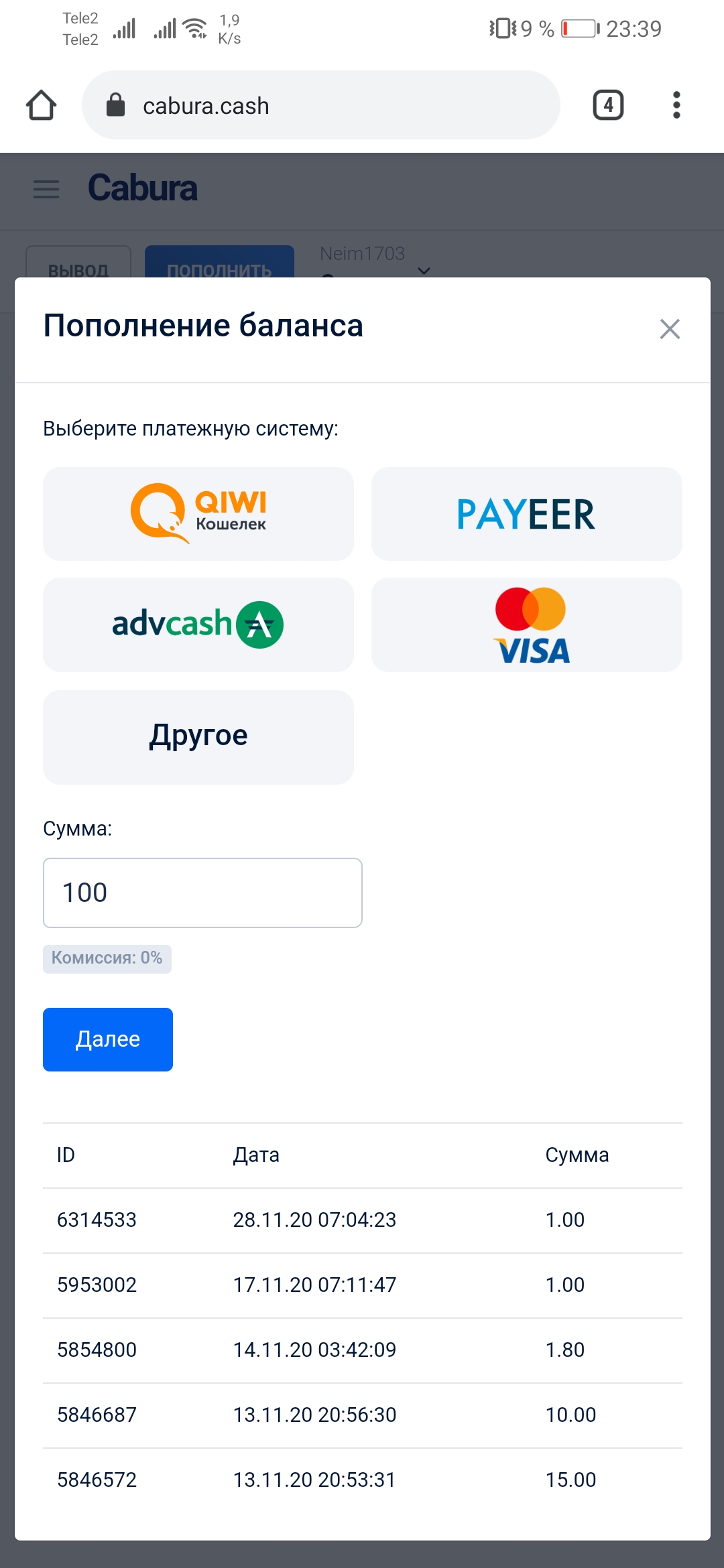Pick the Mastercard/VISA card option
The image size is (724, 1568).
(x=527, y=625)
